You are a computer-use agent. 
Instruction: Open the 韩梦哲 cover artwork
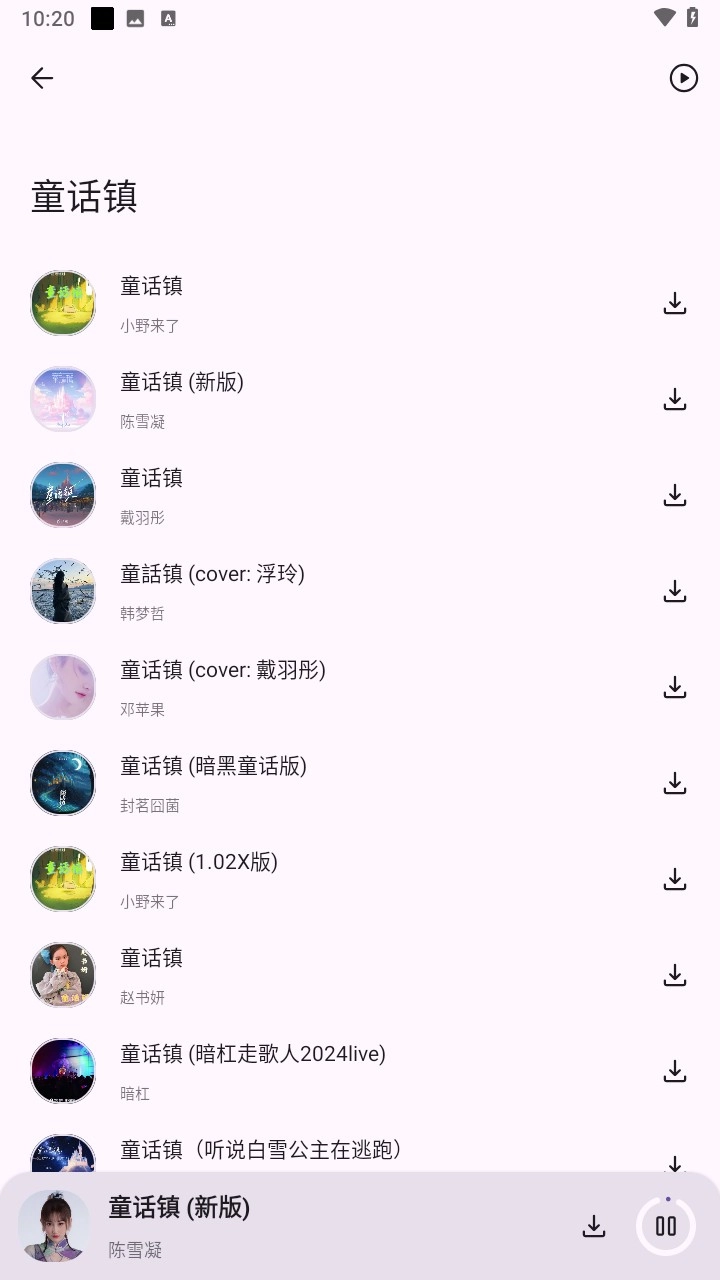click(63, 590)
